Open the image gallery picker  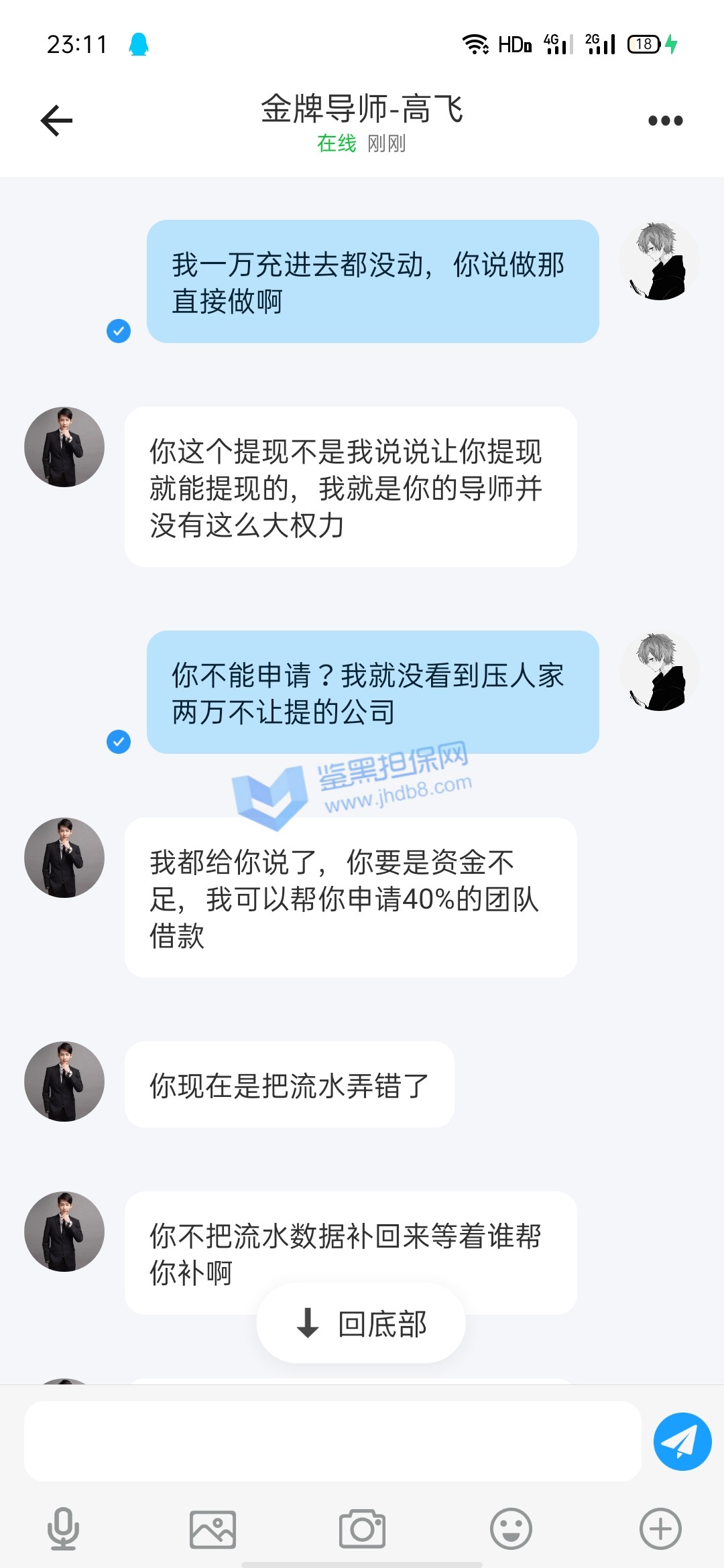[x=213, y=1529]
